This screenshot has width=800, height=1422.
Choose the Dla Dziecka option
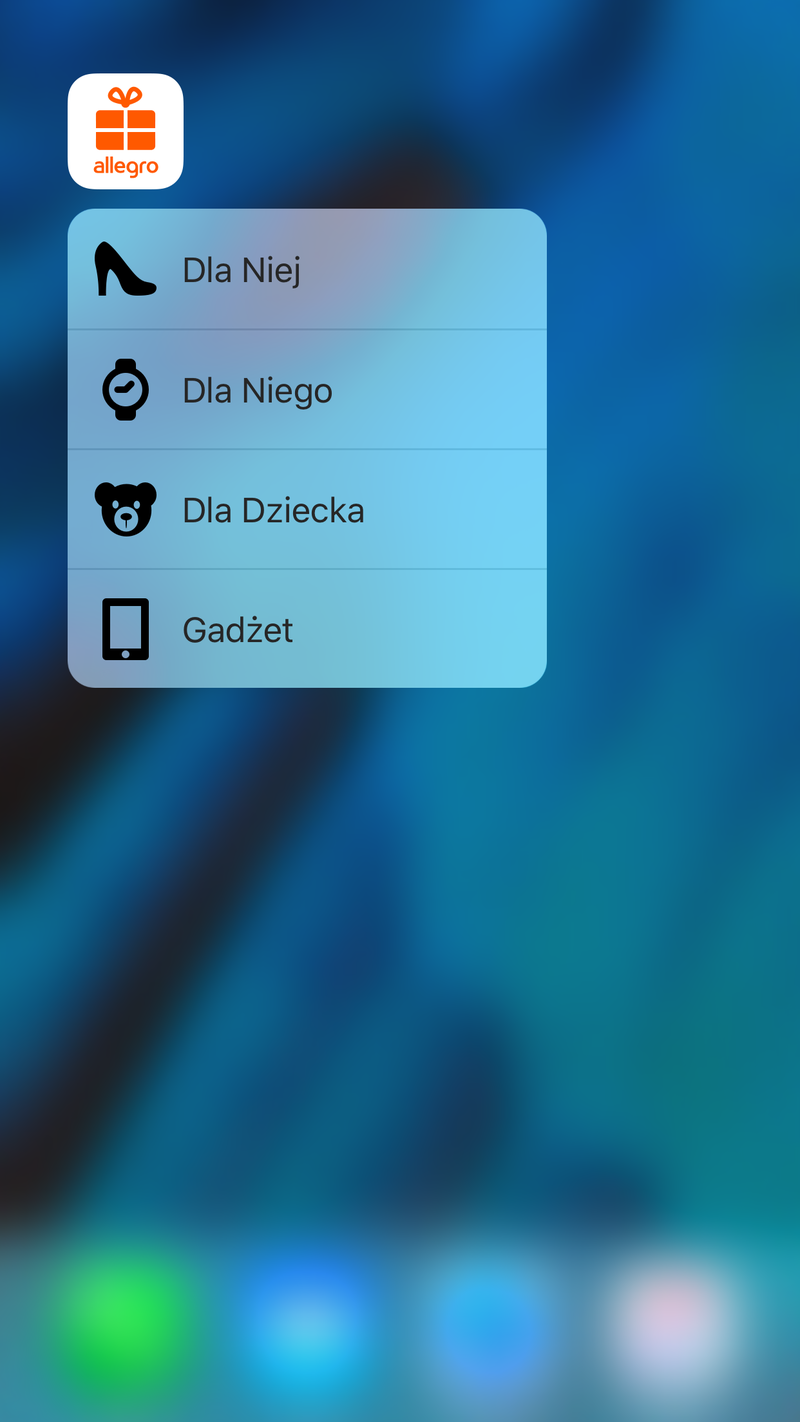[307, 509]
